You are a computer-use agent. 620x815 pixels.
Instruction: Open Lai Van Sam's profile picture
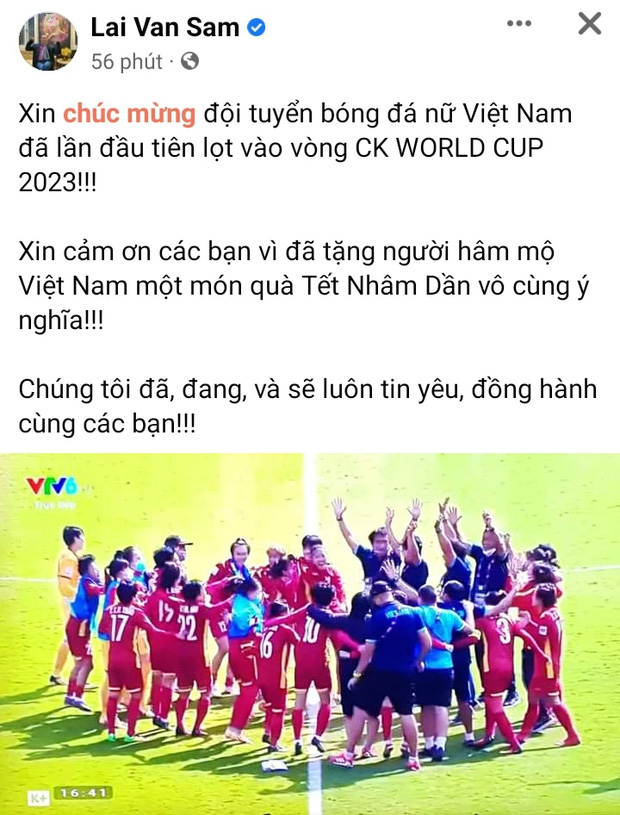[x=47, y=42]
